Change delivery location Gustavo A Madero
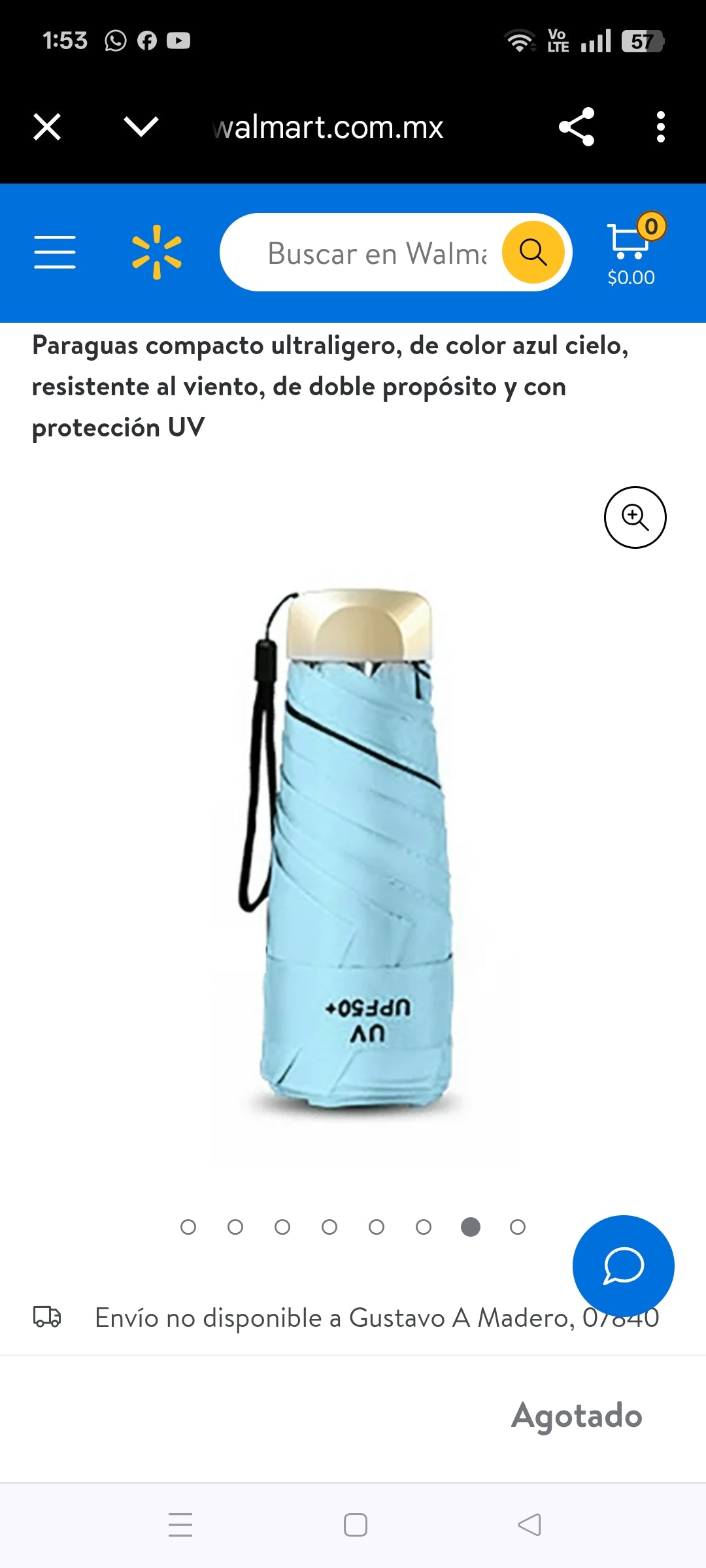This screenshot has width=706, height=1568. (x=327, y=1318)
